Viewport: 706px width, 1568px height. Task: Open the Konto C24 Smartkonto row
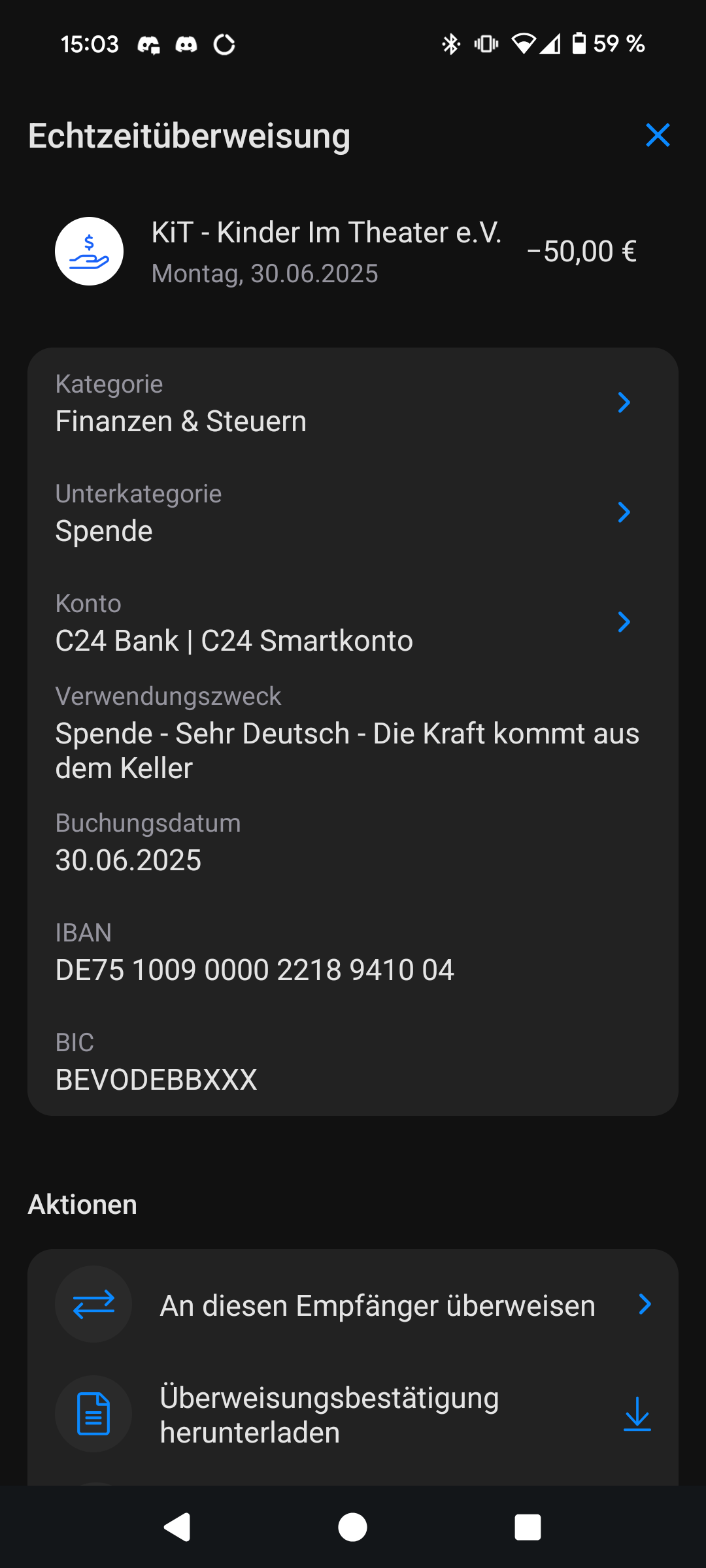pos(352,623)
